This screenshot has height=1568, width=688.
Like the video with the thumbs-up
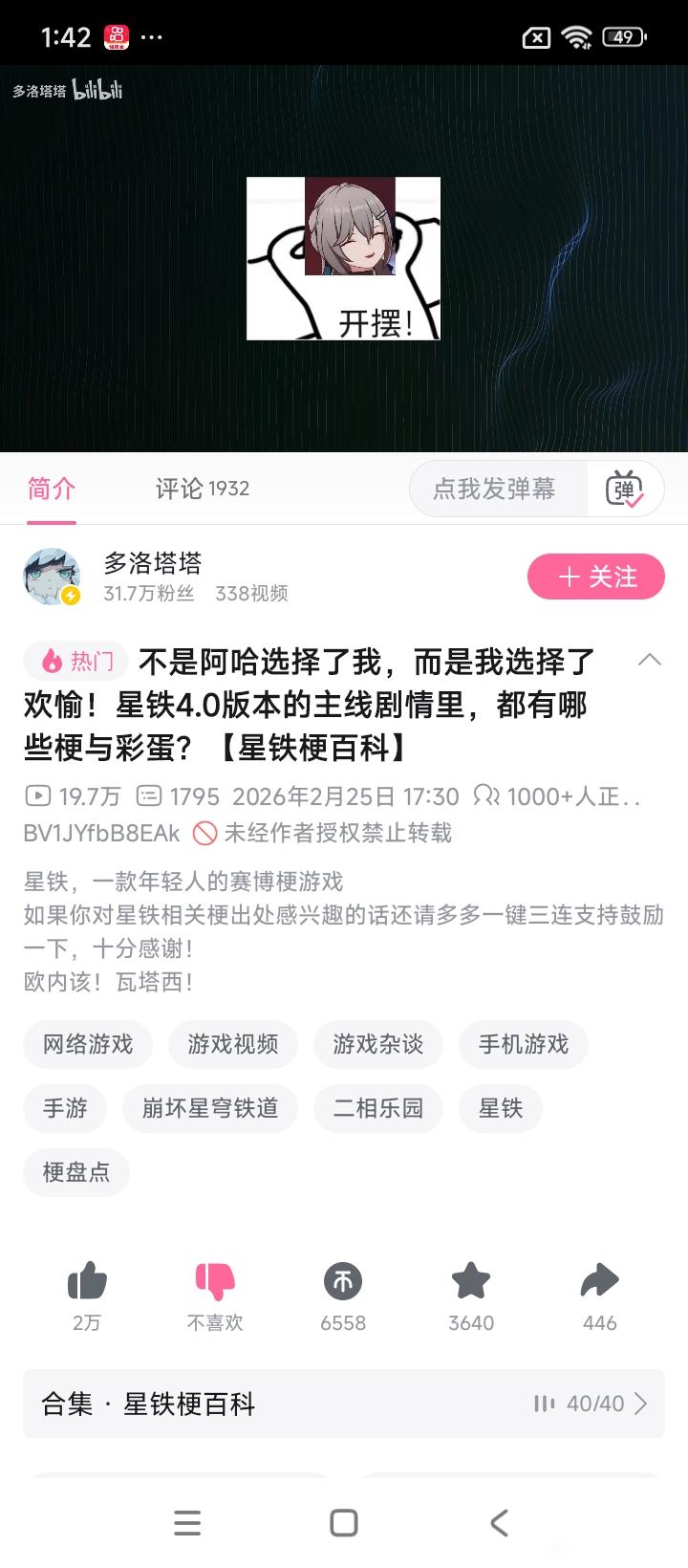point(87,1281)
